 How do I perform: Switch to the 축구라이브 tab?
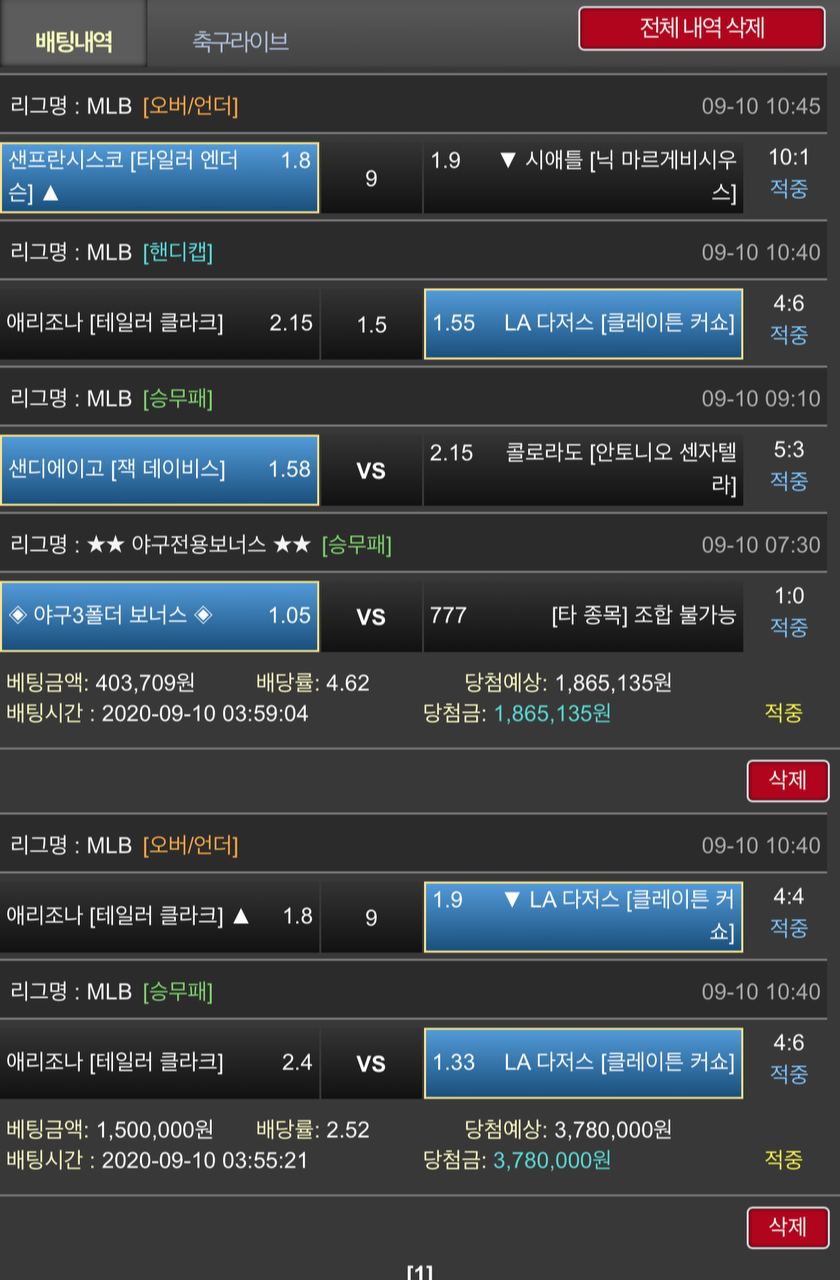pos(240,41)
